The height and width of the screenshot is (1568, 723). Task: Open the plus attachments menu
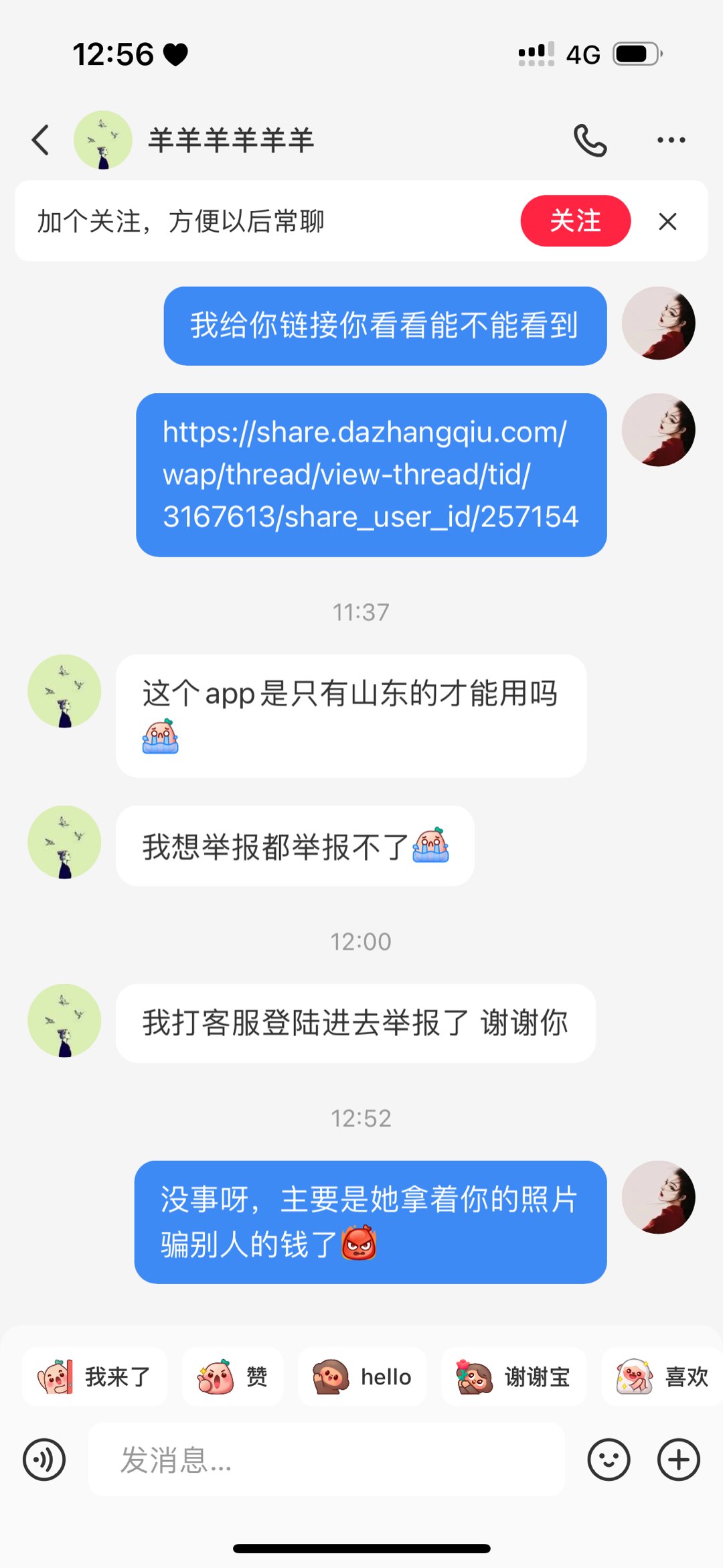[678, 1459]
